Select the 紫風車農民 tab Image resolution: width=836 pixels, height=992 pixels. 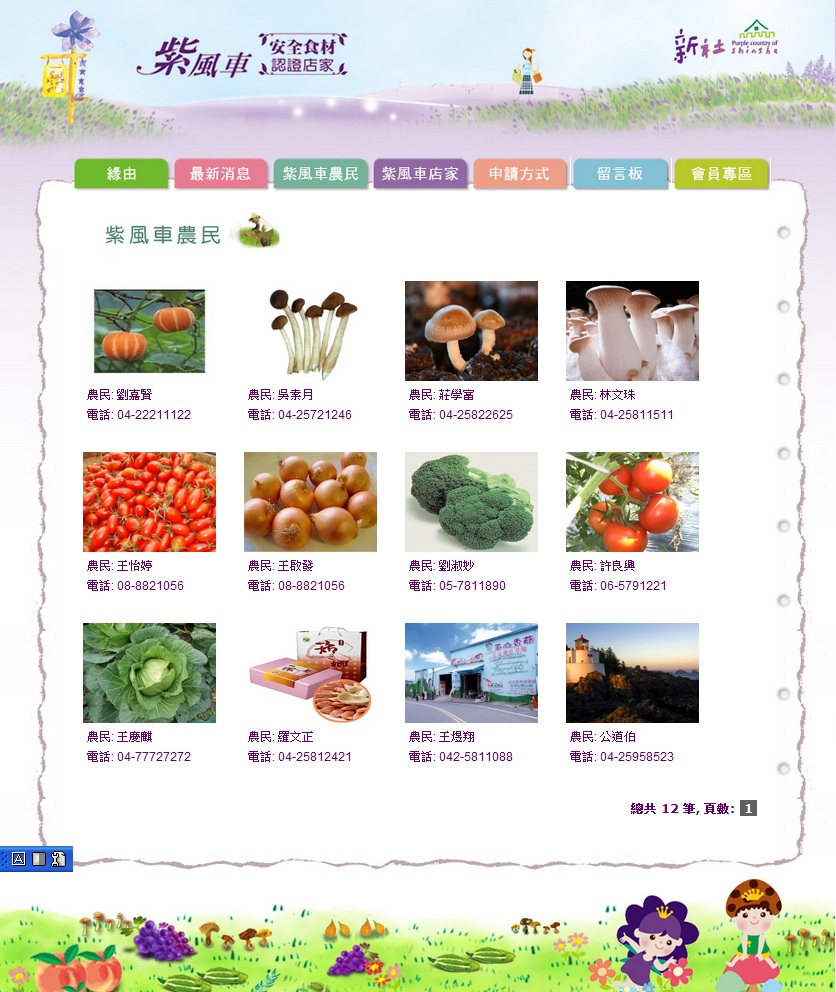pyautogui.click(x=320, y=173)
